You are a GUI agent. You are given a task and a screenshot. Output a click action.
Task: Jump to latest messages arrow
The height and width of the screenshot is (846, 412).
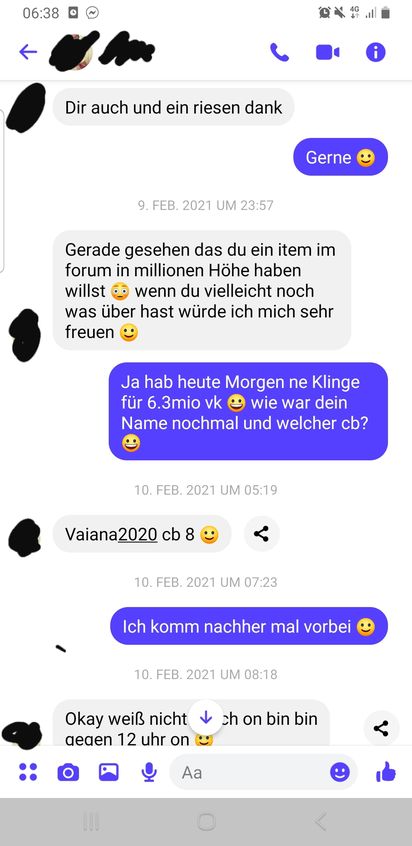click(205, 718)
